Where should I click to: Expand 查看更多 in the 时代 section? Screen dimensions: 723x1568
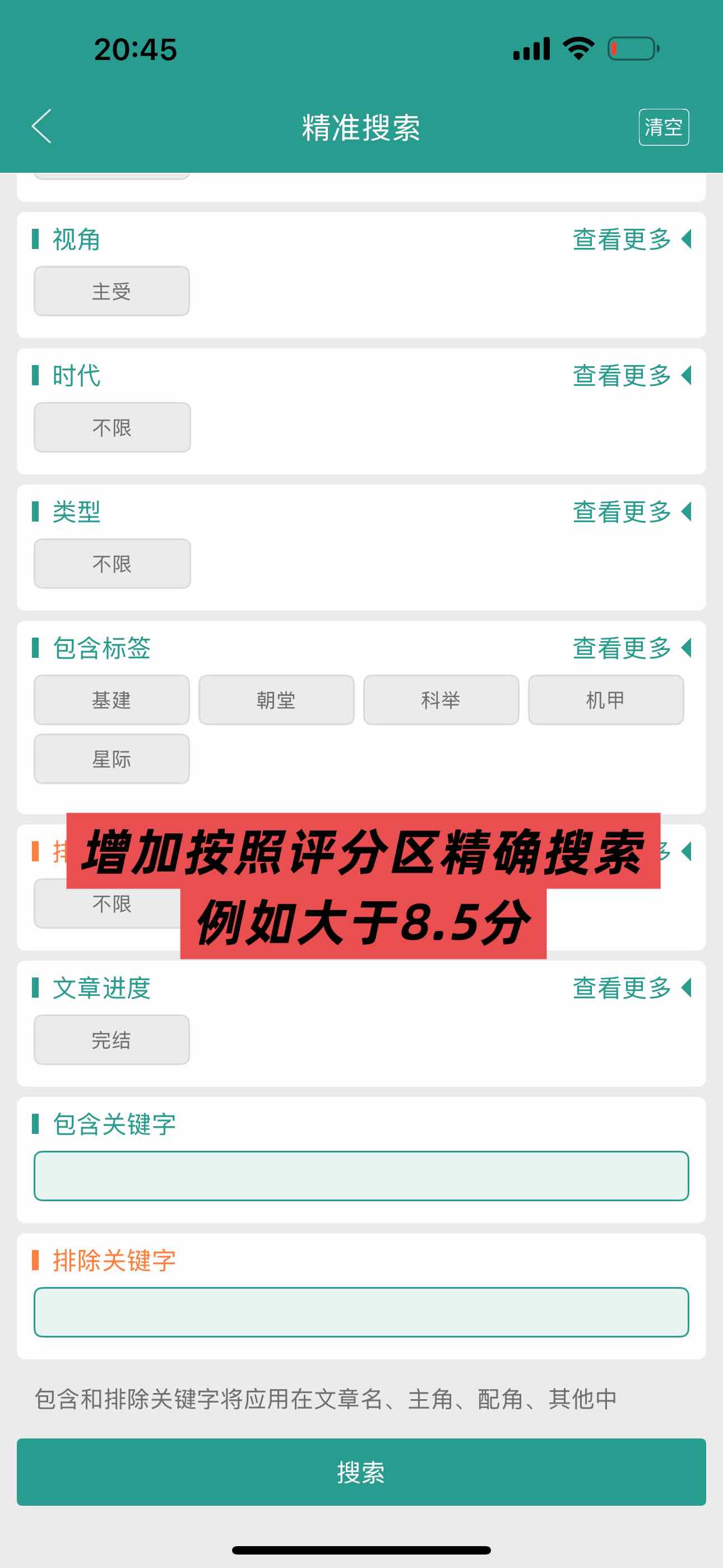[631, 376]
